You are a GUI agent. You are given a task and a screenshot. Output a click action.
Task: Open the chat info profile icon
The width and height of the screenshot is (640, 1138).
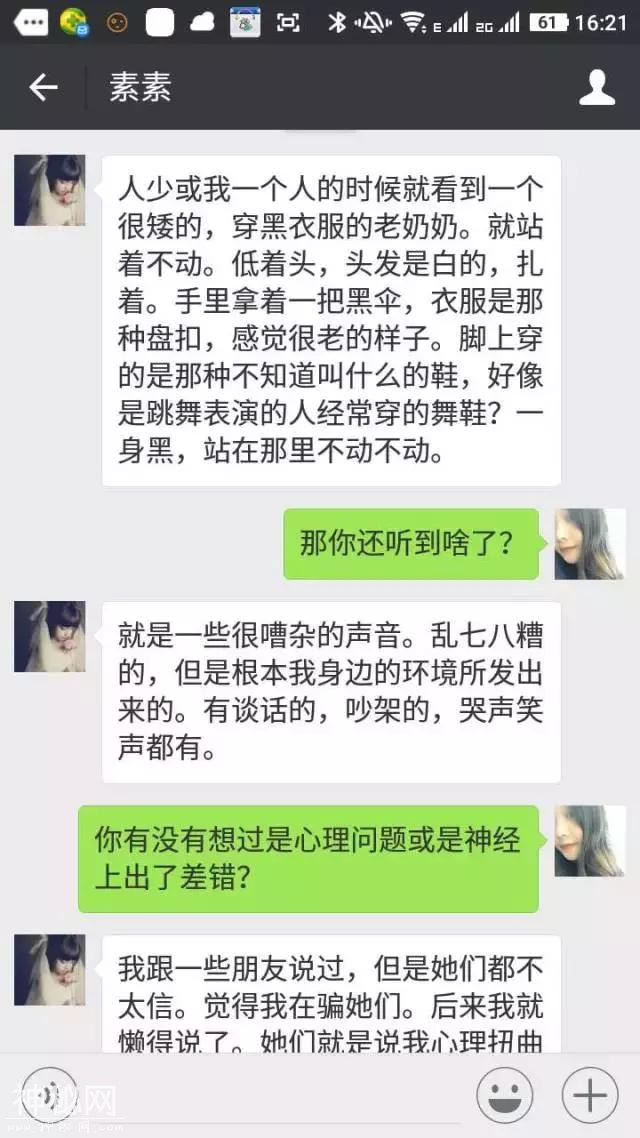click(x=597, y=88)
